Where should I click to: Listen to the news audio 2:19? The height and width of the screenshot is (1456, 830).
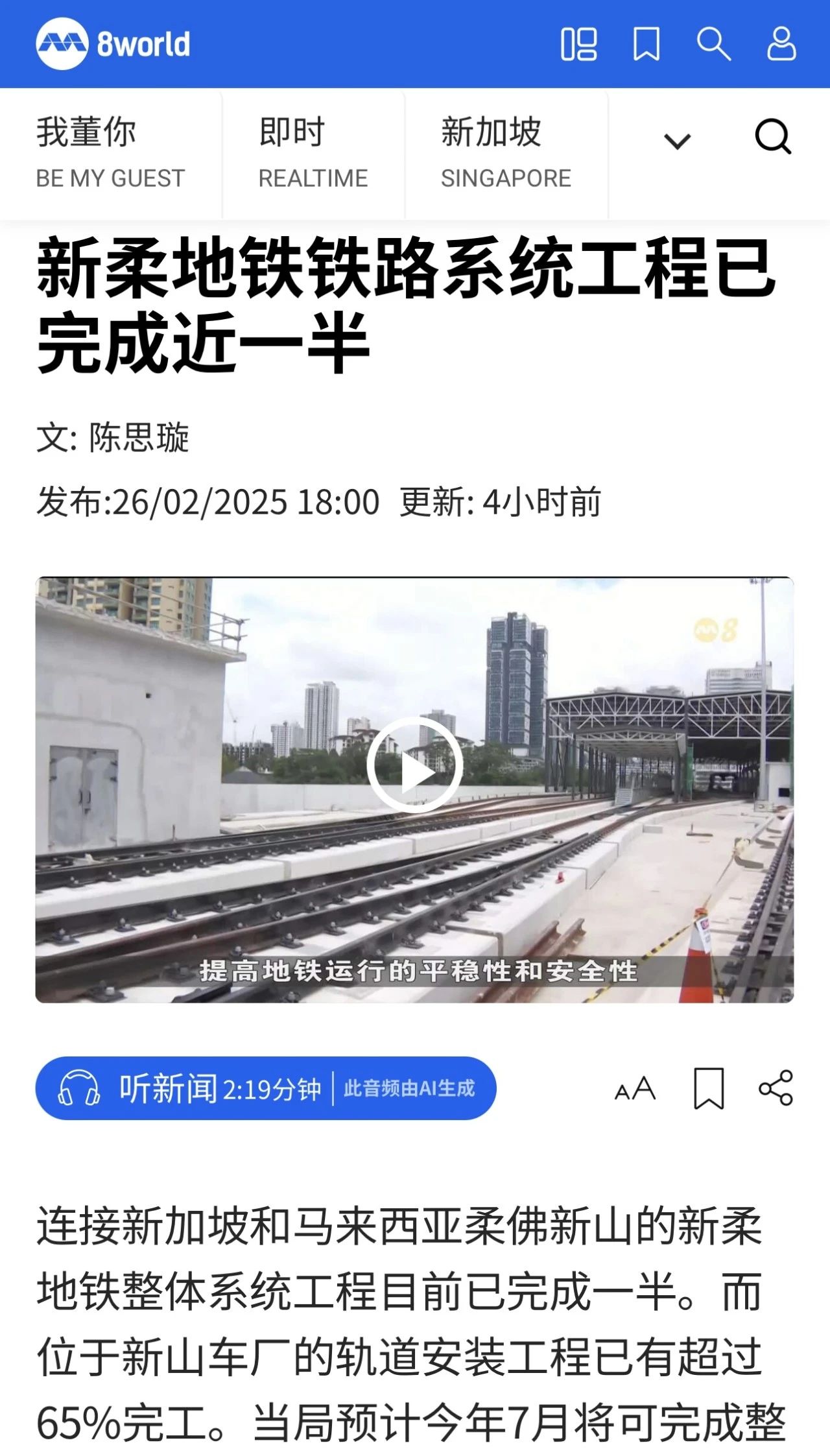tap(266, 1088)
